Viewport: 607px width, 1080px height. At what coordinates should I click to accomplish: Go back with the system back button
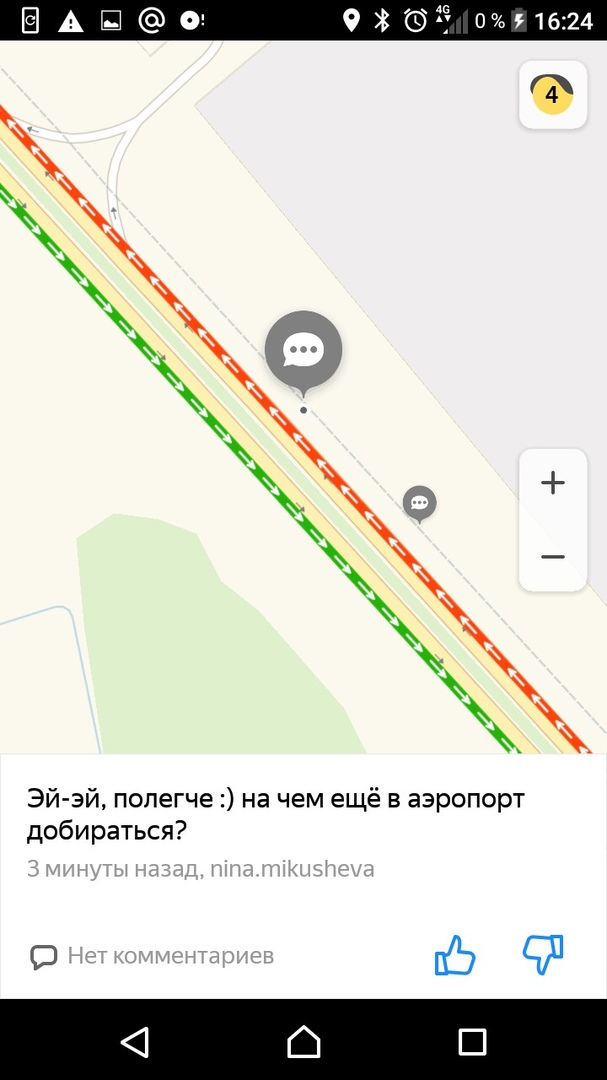tap(135, 1041)
